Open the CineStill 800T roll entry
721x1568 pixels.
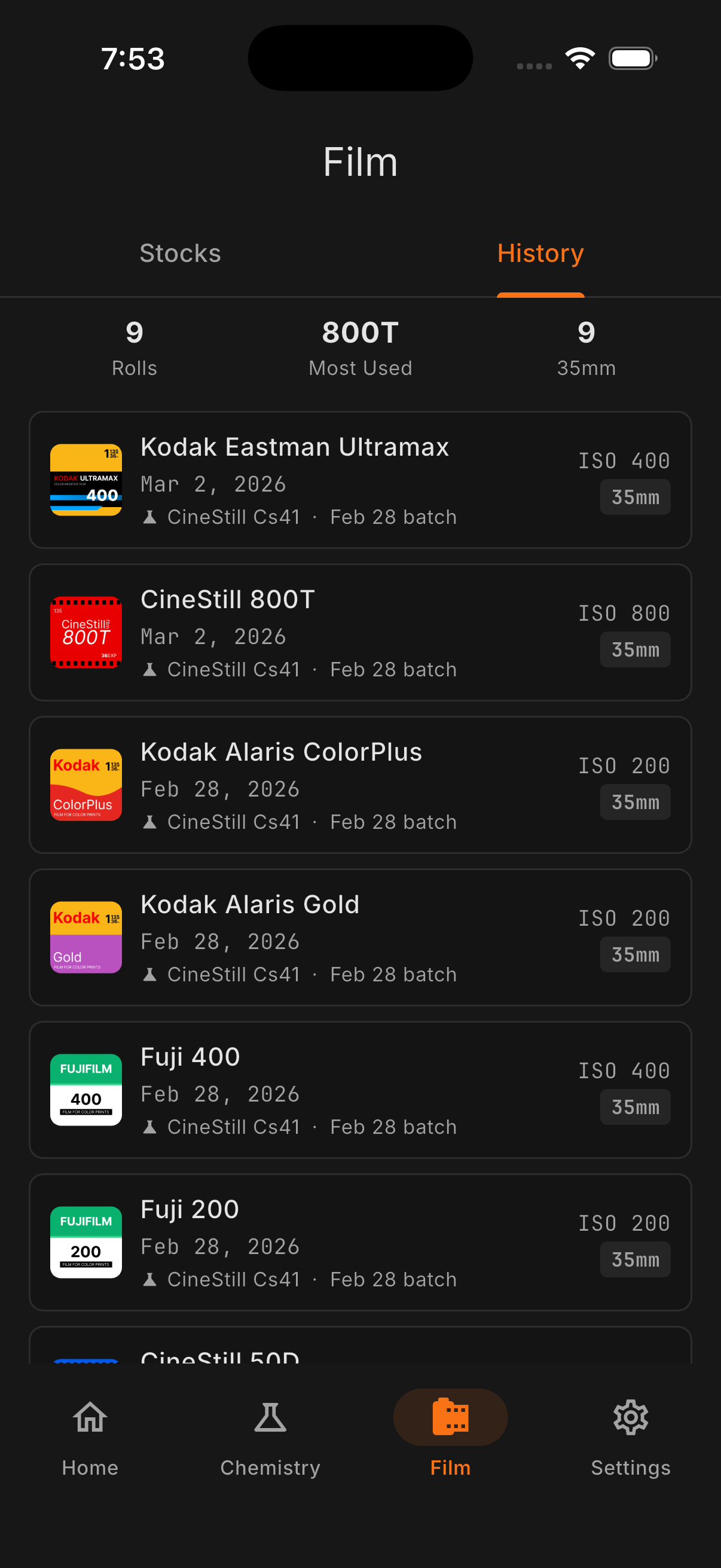coord(360,633)
